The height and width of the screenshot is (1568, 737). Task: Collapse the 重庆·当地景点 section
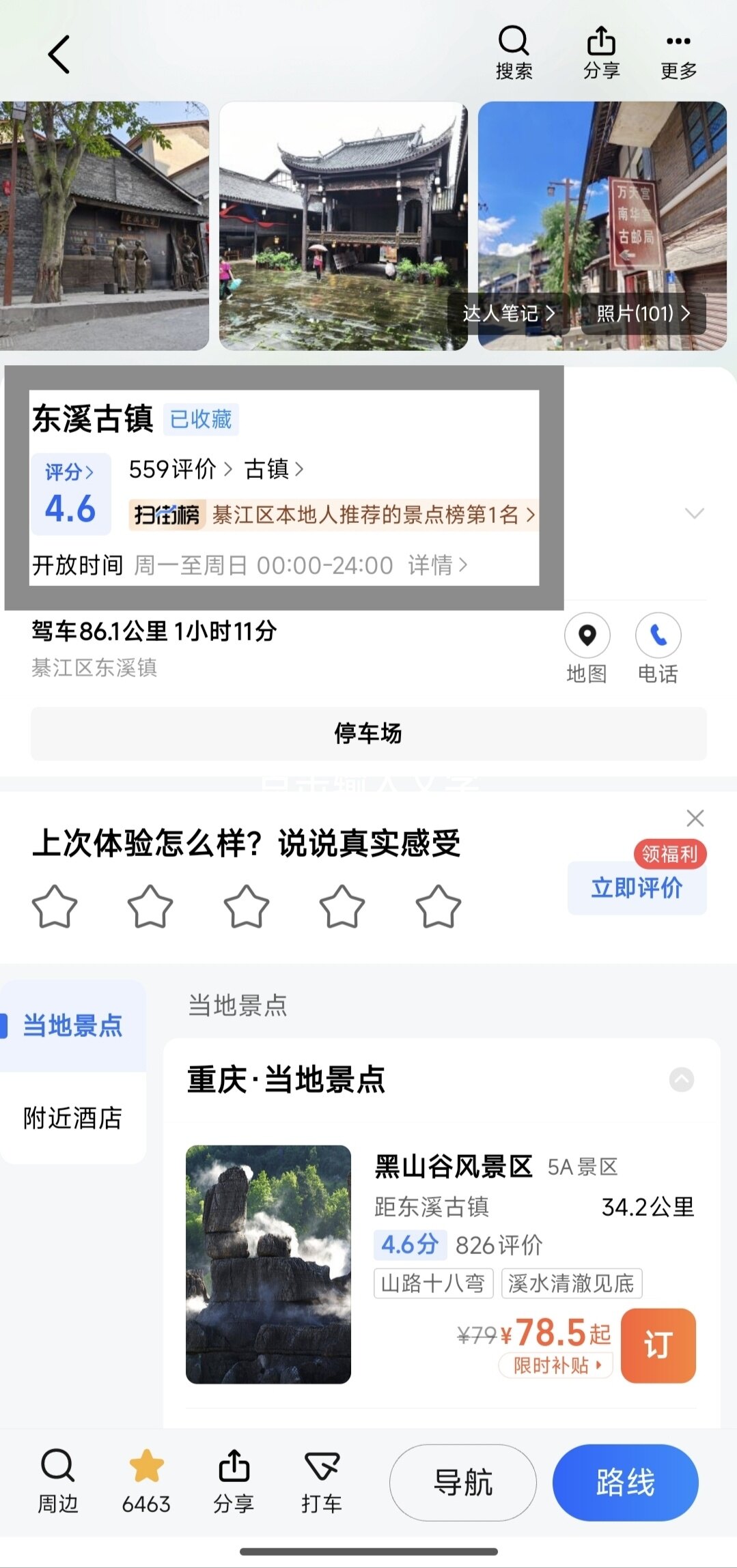tap(681, 1079)
